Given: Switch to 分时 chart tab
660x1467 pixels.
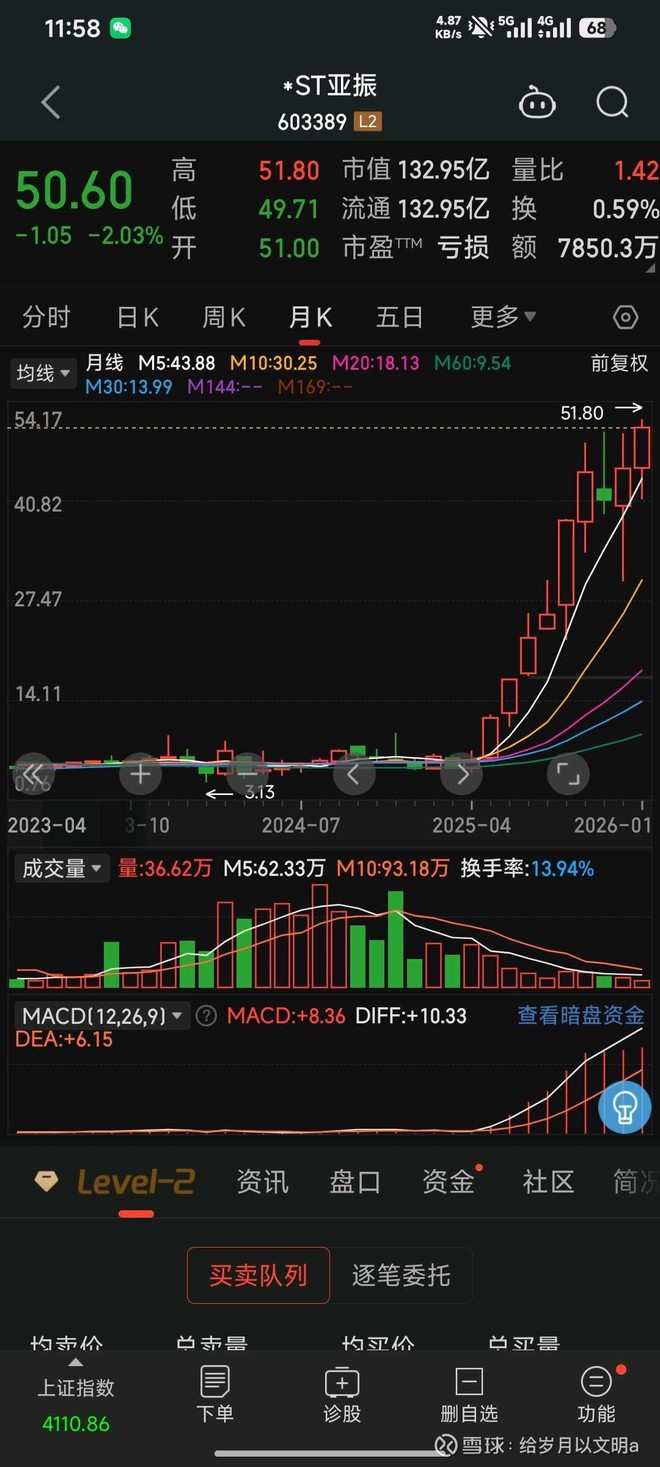Looking at the screenshot, I should coord(47,318).
